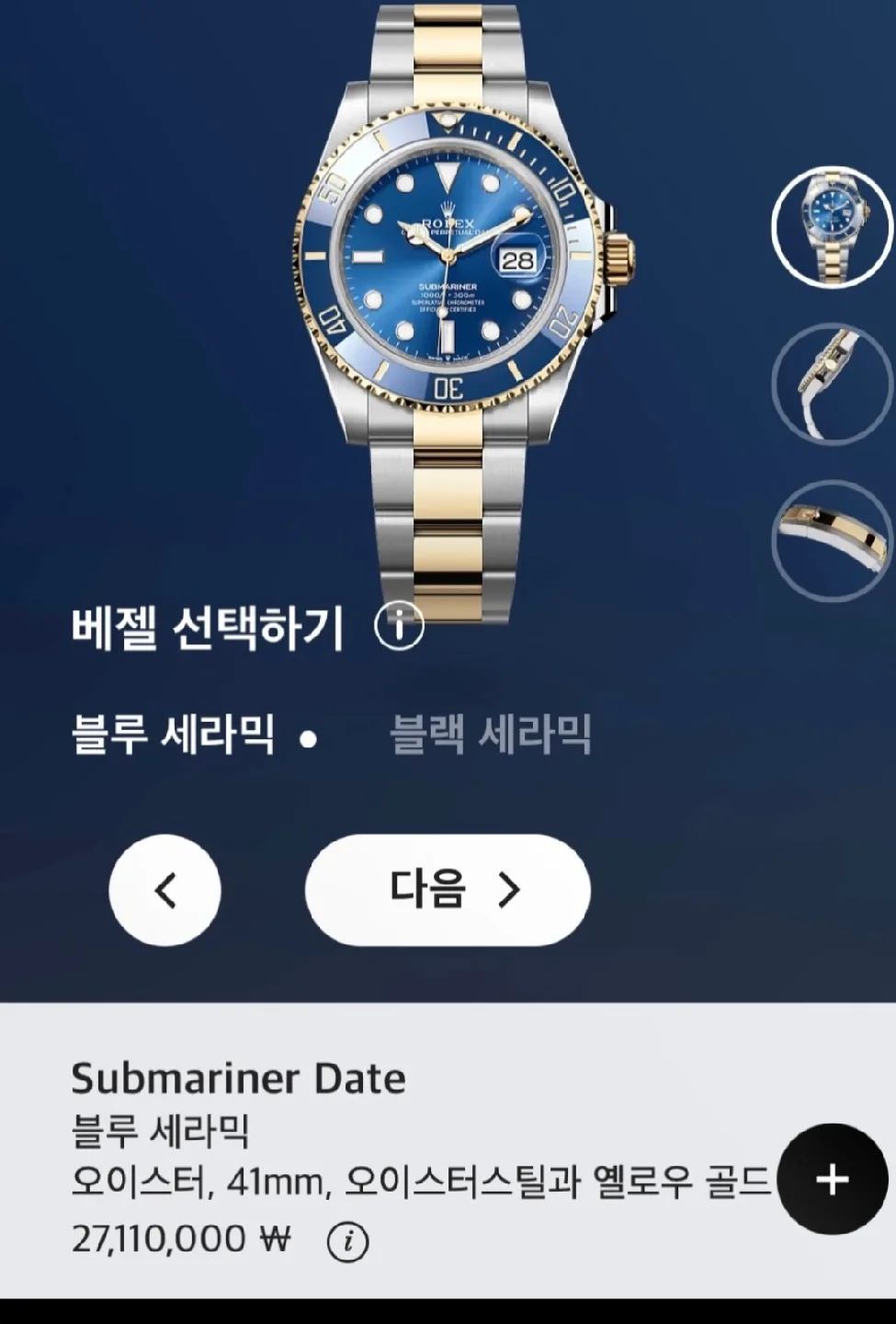The width and height of the screenshot is (896, 1324).
Task: Open the info icon beside 베젤 선택하기
Action: pos(399,627)
